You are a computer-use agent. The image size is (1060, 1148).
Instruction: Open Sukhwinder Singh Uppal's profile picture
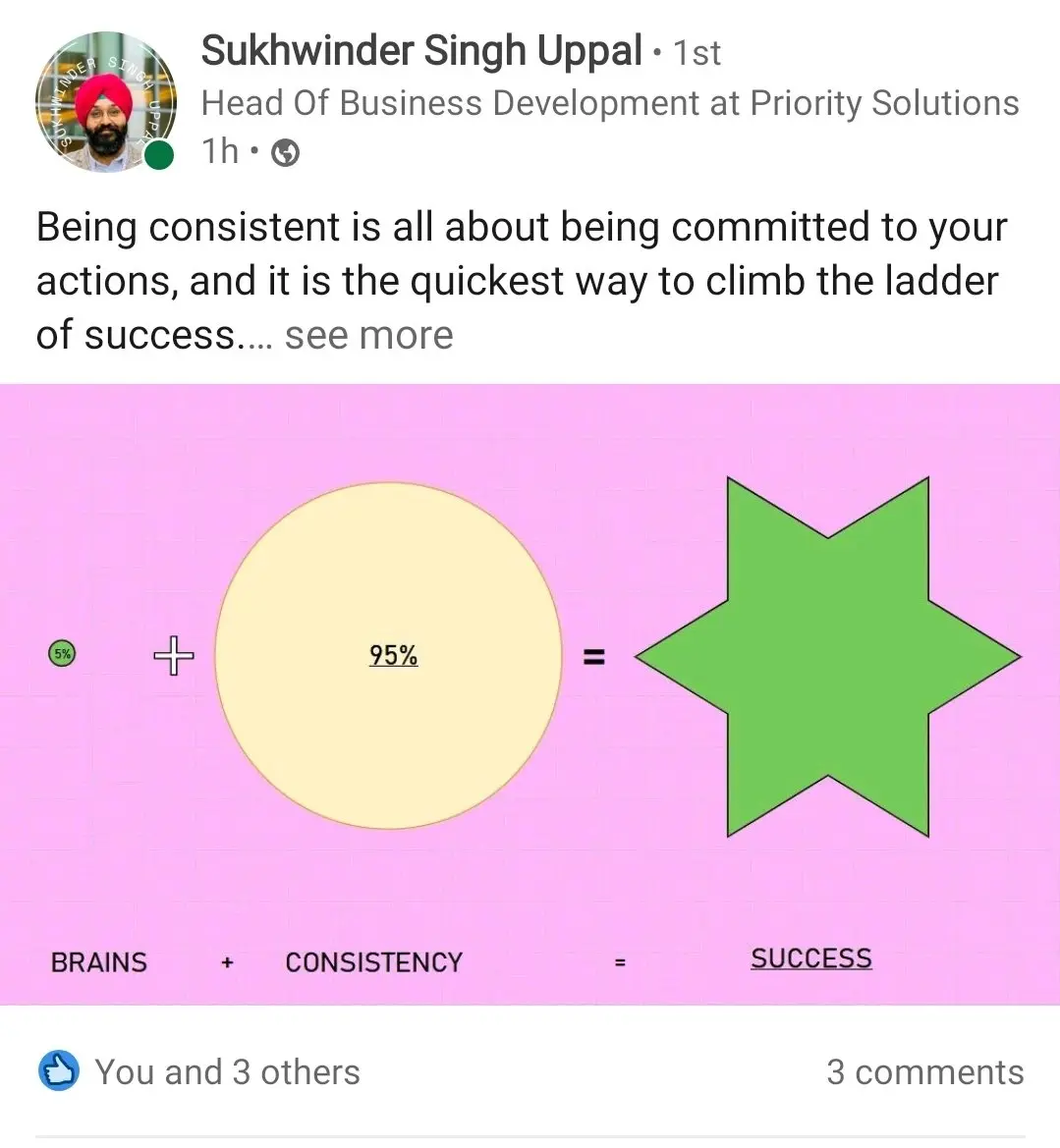[105, 102]
